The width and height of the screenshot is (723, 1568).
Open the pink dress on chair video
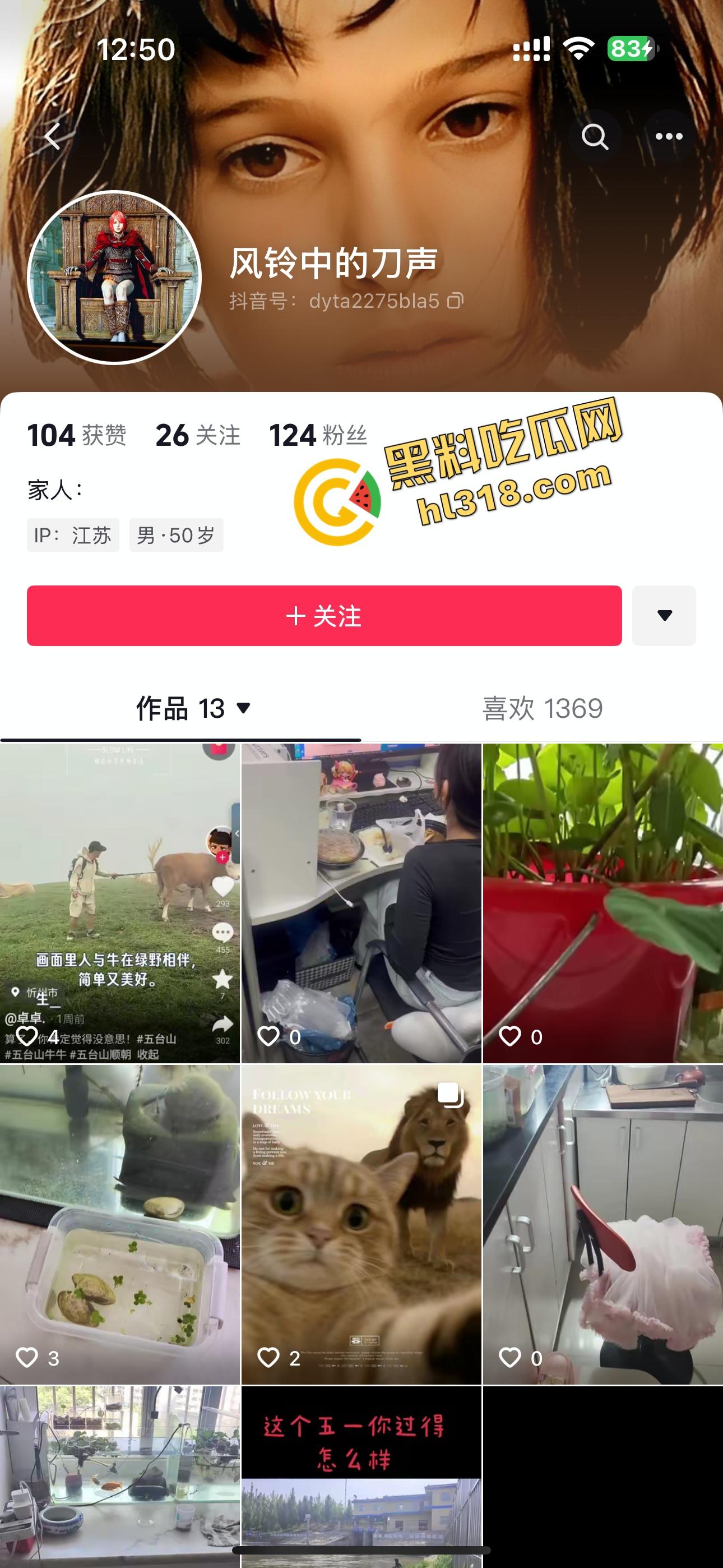pyautogui.click(x=602, y=1224)
